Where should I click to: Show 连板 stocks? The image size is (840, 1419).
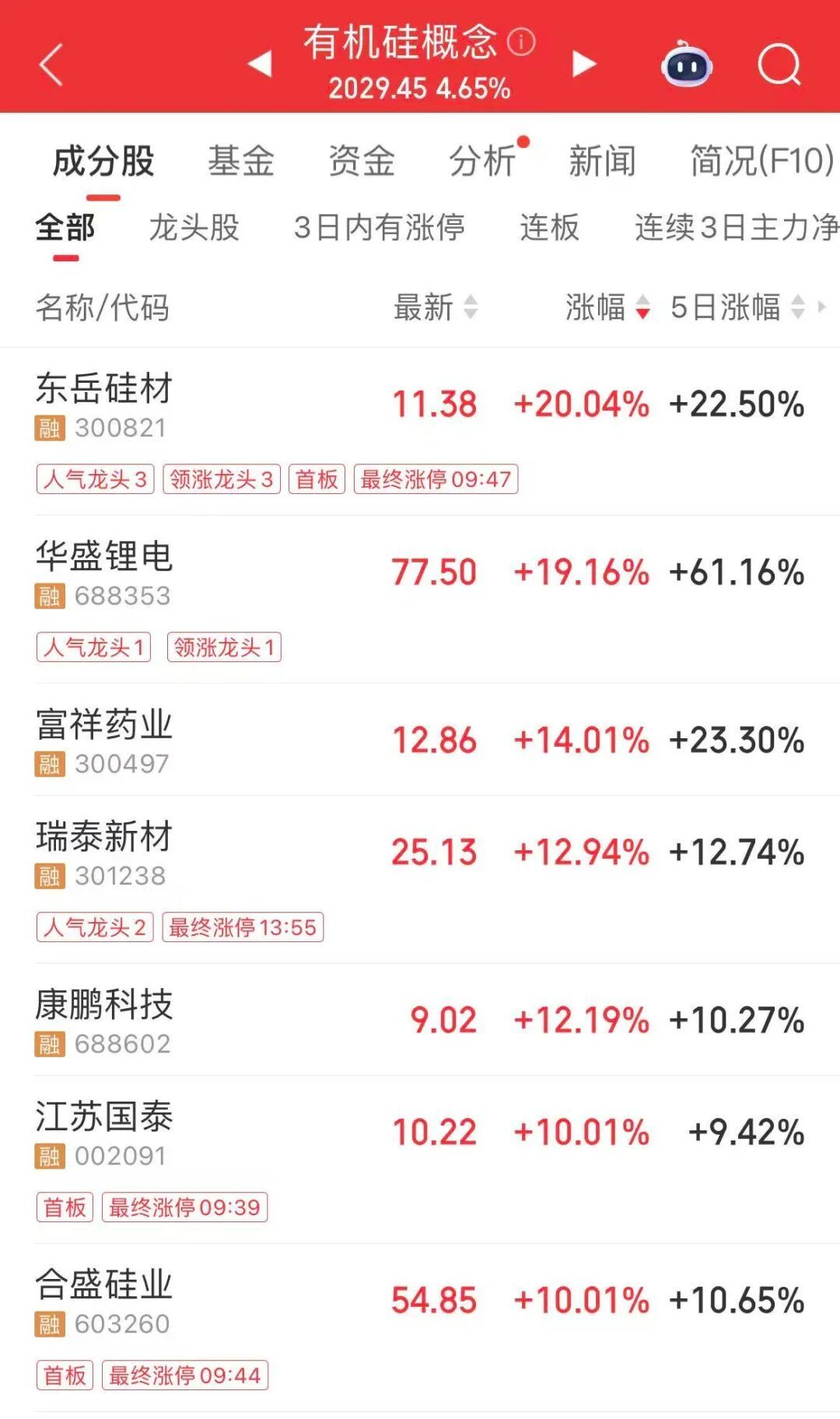click(x=550, y=228)
